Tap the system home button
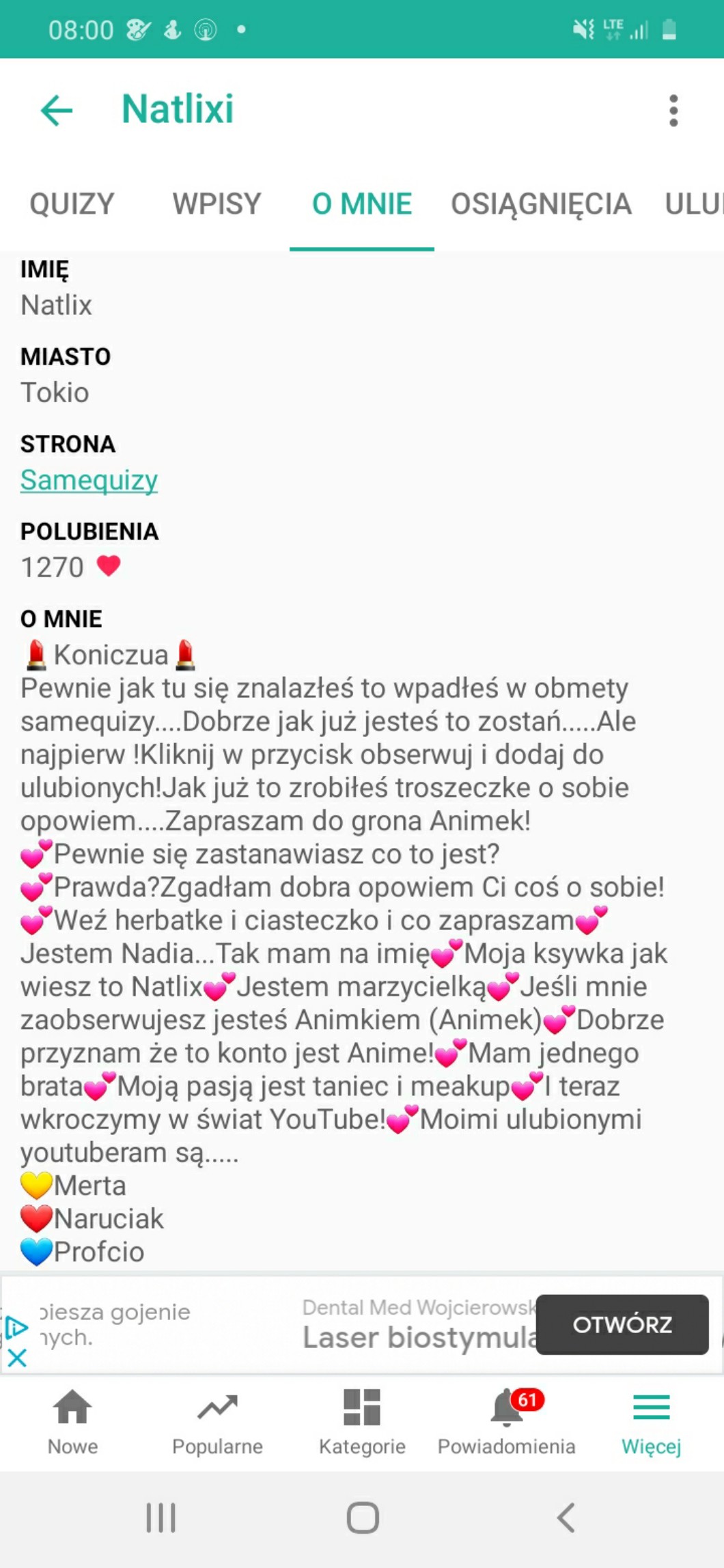 click(x=363, y=1518)
